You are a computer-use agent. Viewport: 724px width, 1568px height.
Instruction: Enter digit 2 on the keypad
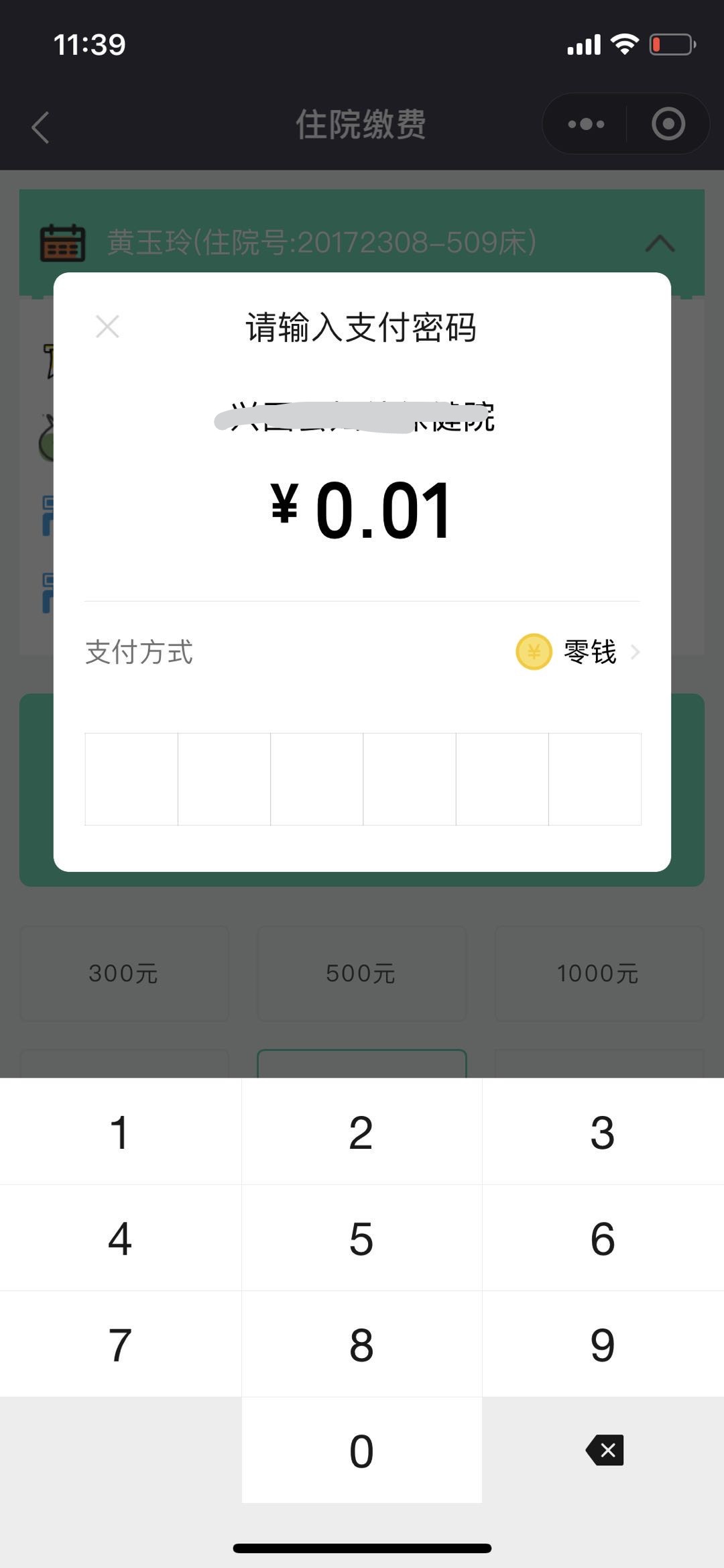click(361, 1132)
